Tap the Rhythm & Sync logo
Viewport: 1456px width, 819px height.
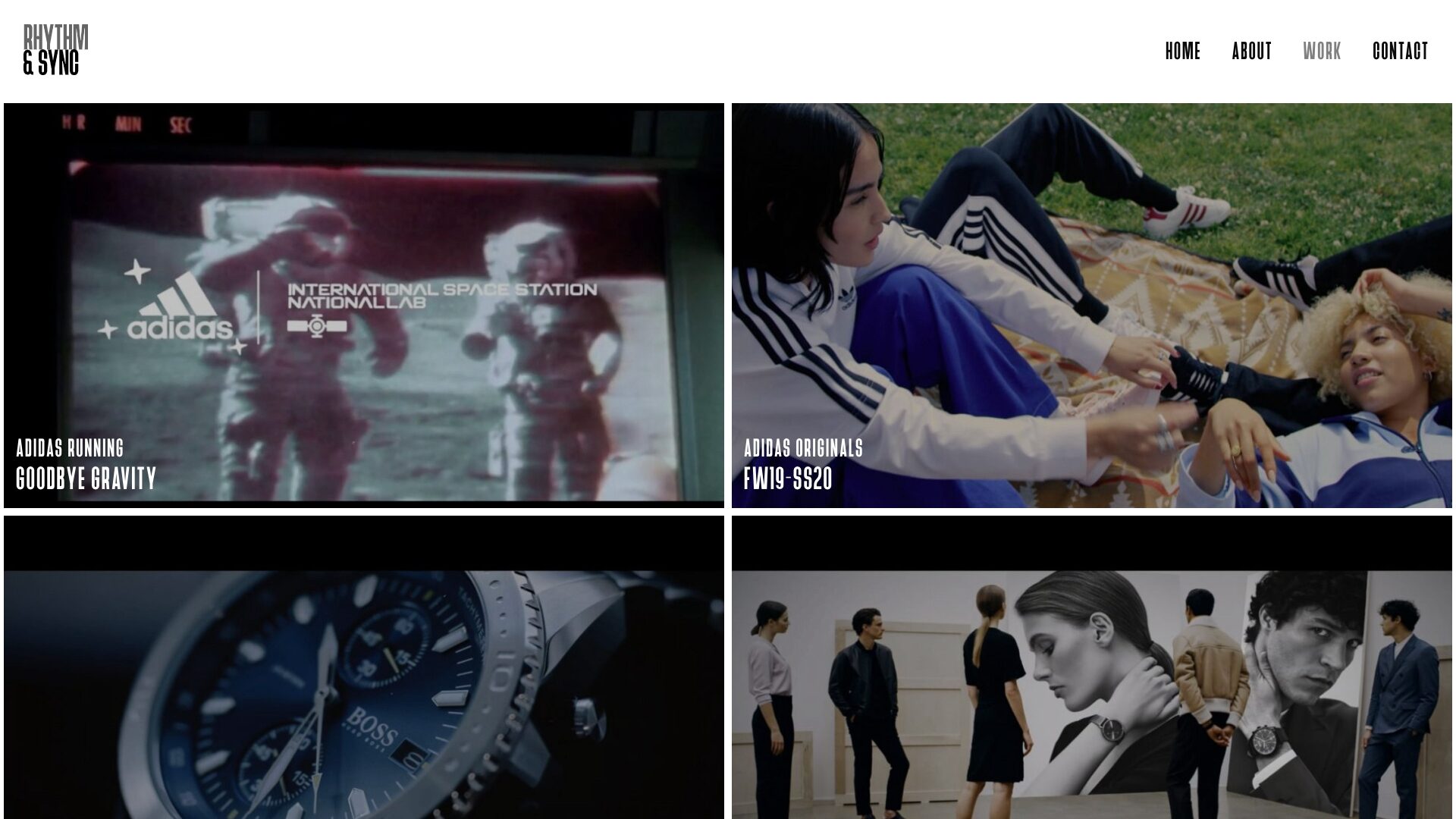[55, 50]
